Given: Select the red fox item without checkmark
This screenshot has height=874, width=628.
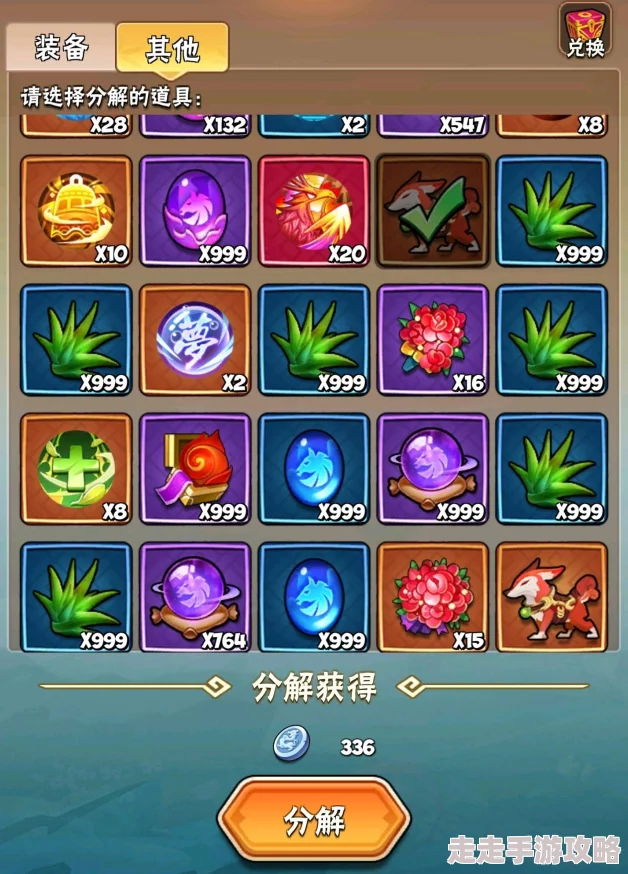Looking at the screenshot, I should 552,597.
